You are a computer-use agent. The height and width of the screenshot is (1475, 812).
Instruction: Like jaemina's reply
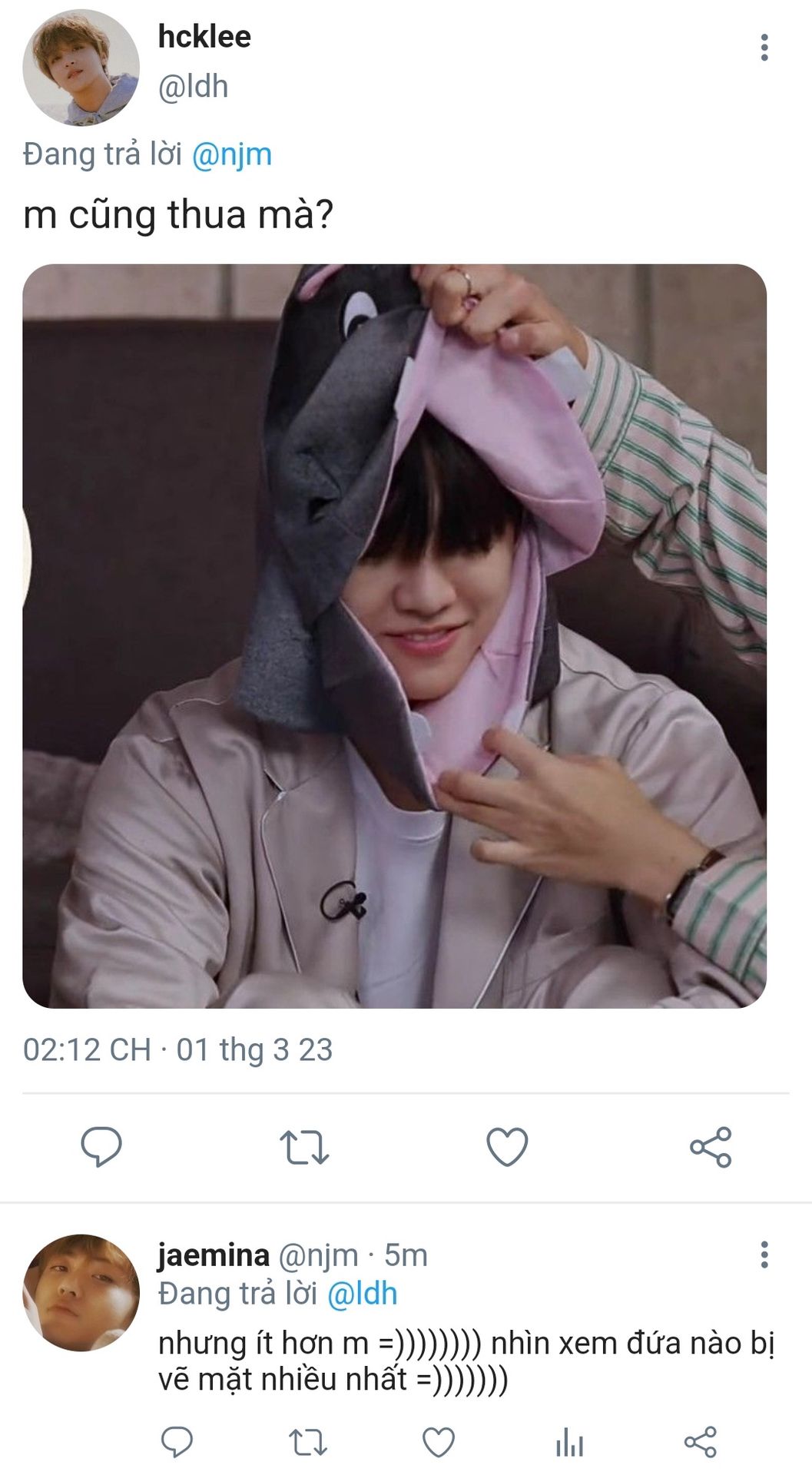(439, 1442)
